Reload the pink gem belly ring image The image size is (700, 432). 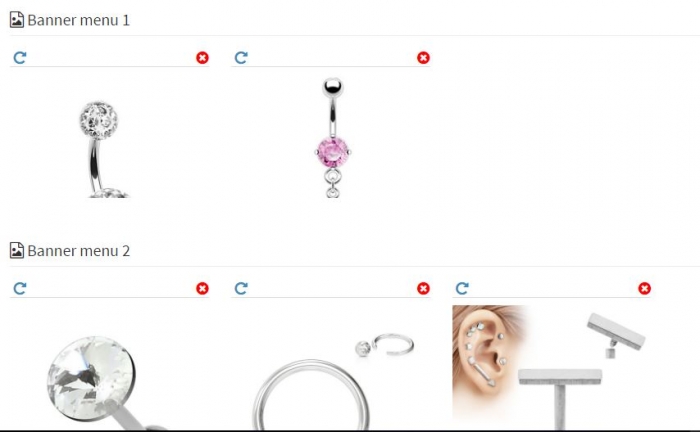[x=241, y=58]
